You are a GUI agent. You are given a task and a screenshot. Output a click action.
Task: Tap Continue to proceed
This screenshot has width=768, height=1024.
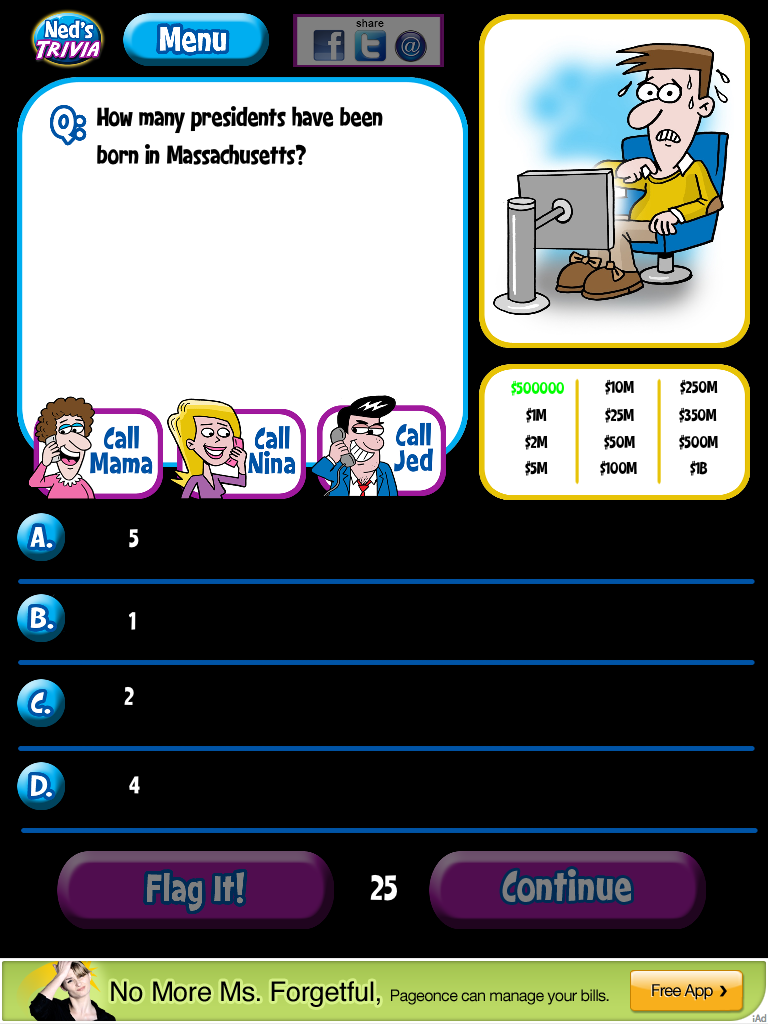567,888
